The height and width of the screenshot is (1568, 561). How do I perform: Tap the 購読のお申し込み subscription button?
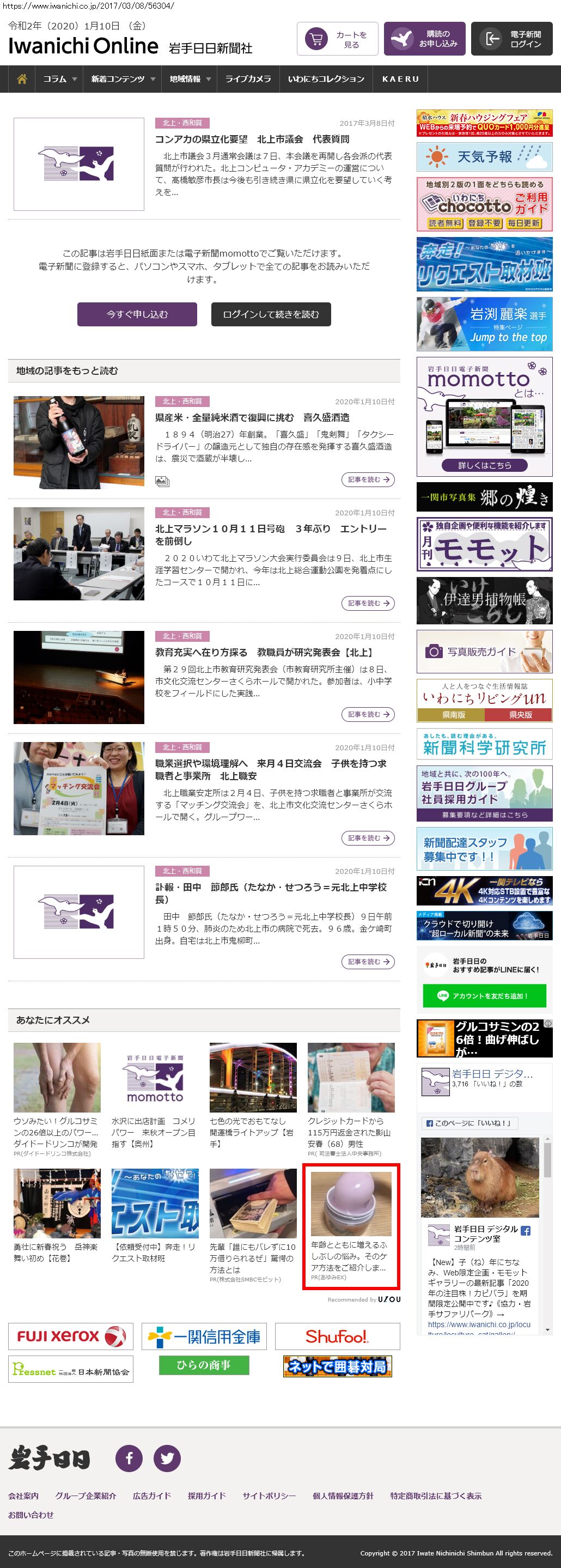click(425, 39)
